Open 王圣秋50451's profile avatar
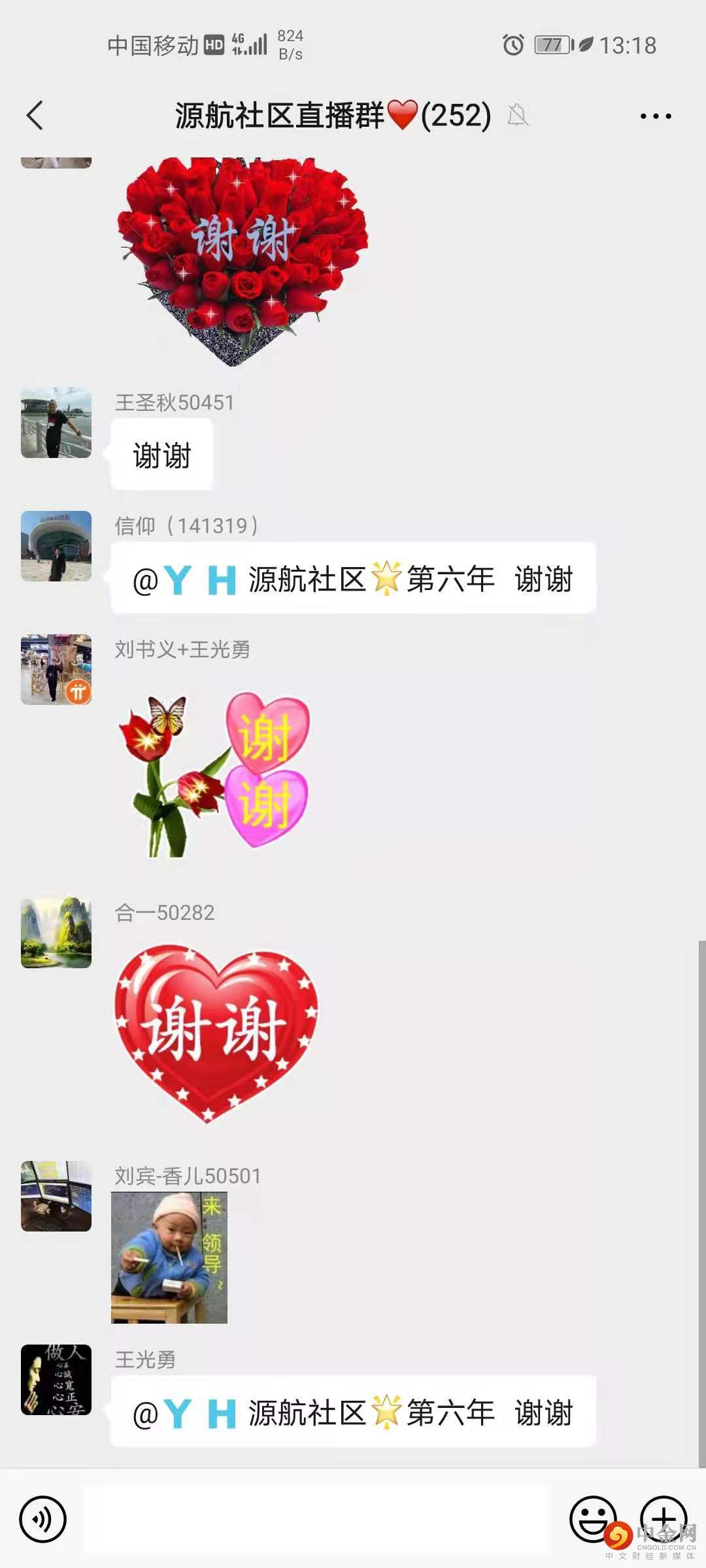This screenshot has width=706, height=1568. 56,423
